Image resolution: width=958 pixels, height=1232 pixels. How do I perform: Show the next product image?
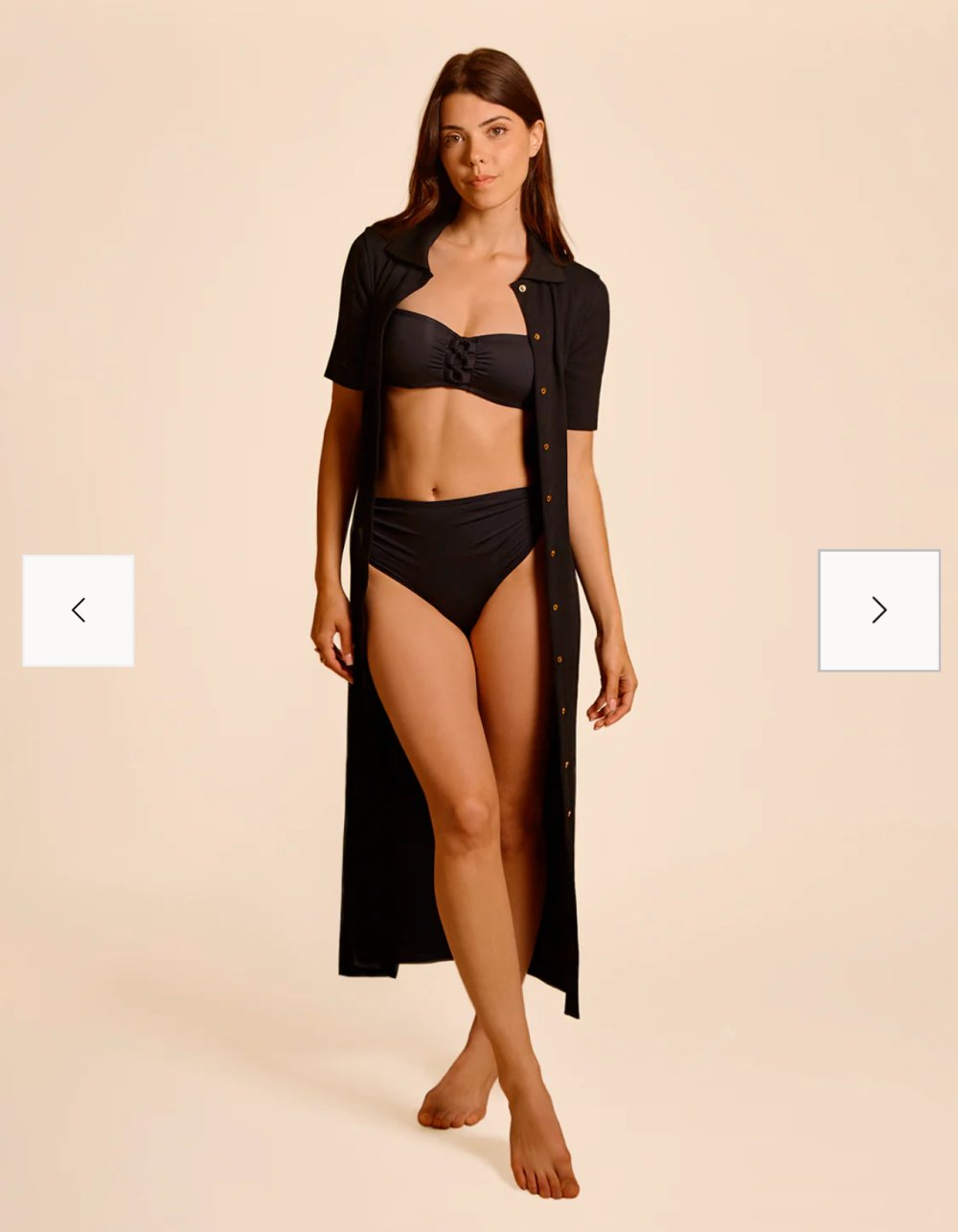tap(878, 610)
